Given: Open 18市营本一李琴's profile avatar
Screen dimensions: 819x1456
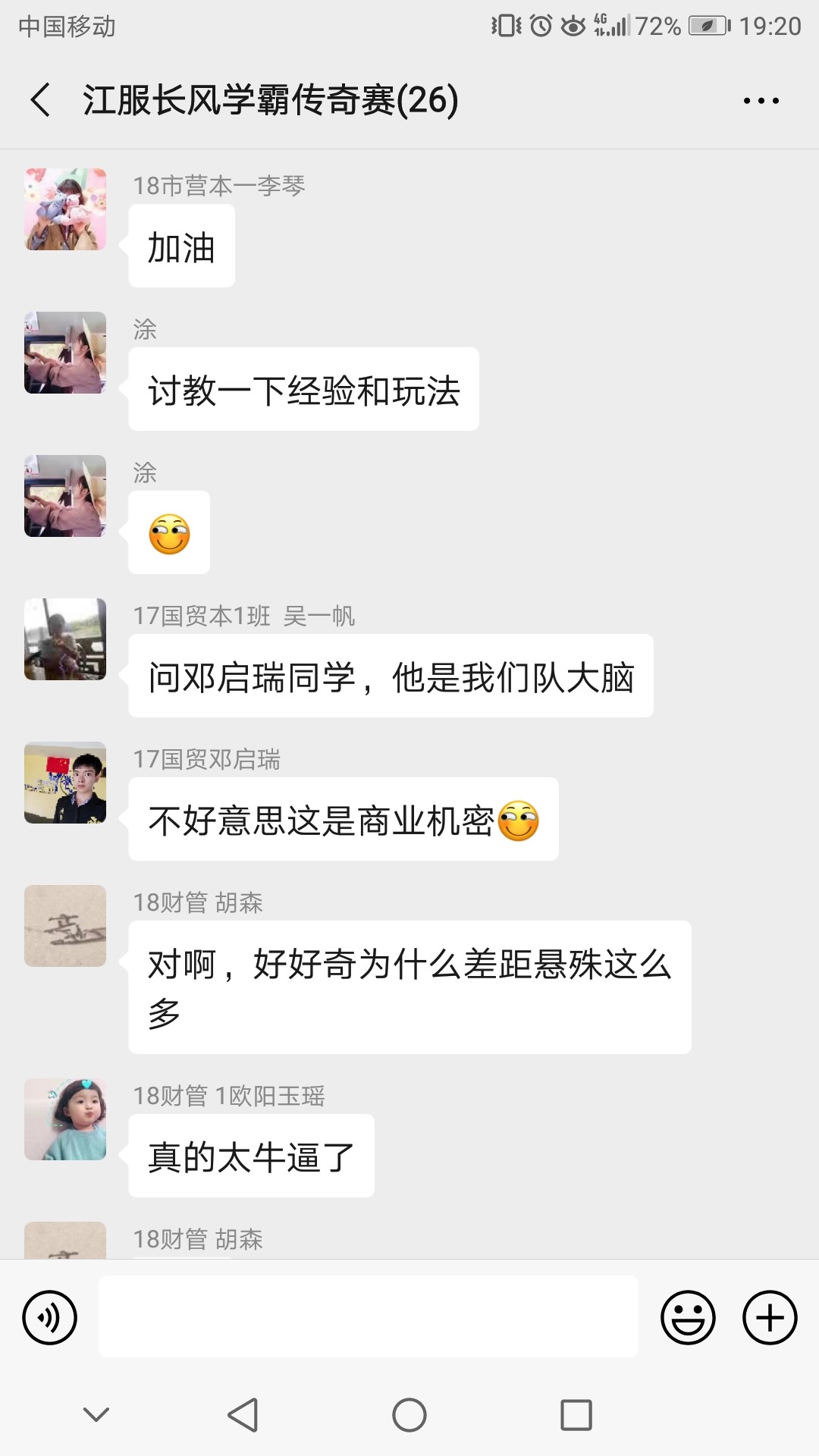Looking at the screenshot, I should 65,209.
